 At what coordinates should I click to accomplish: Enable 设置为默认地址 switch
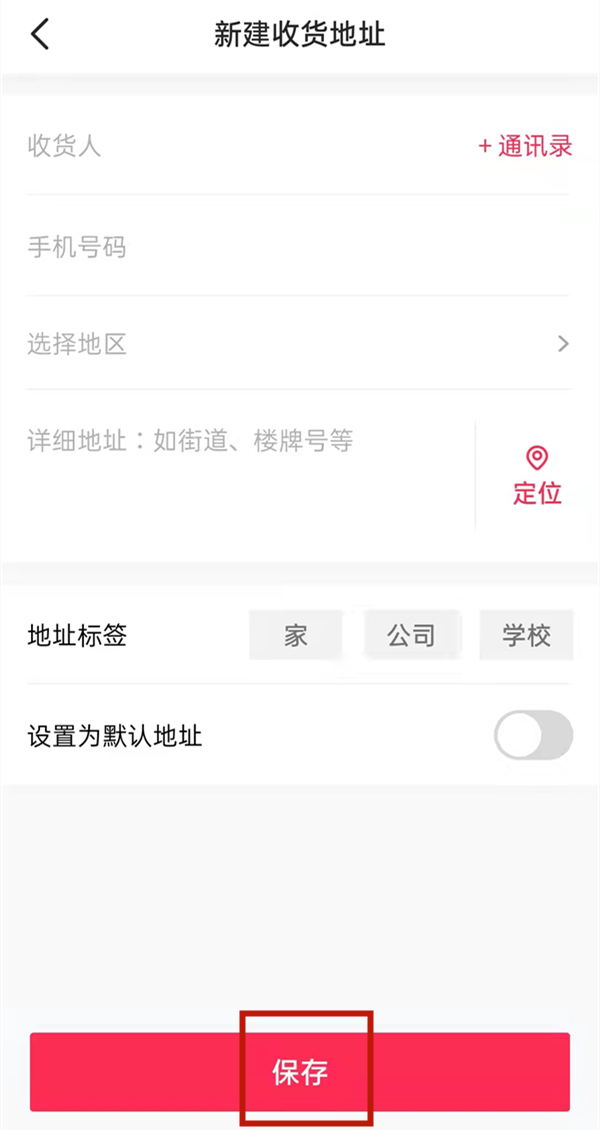(x=533, y=737)
